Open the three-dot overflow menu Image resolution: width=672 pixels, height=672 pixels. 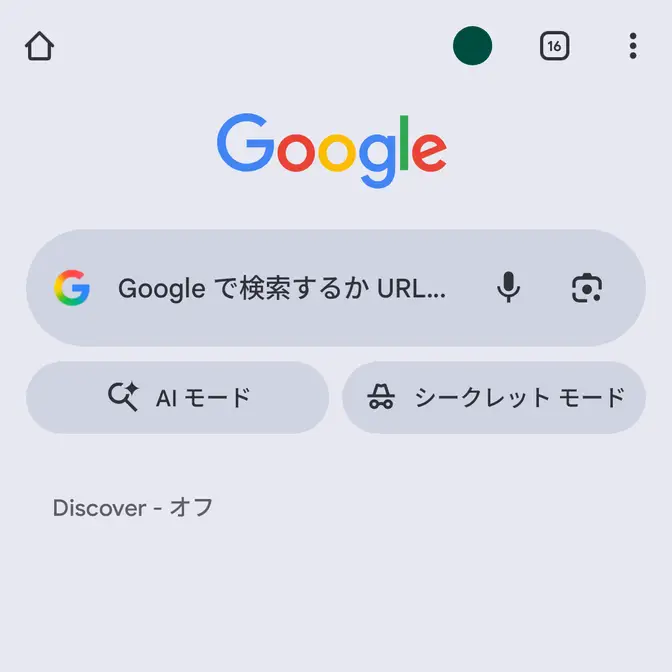(633, 46)
